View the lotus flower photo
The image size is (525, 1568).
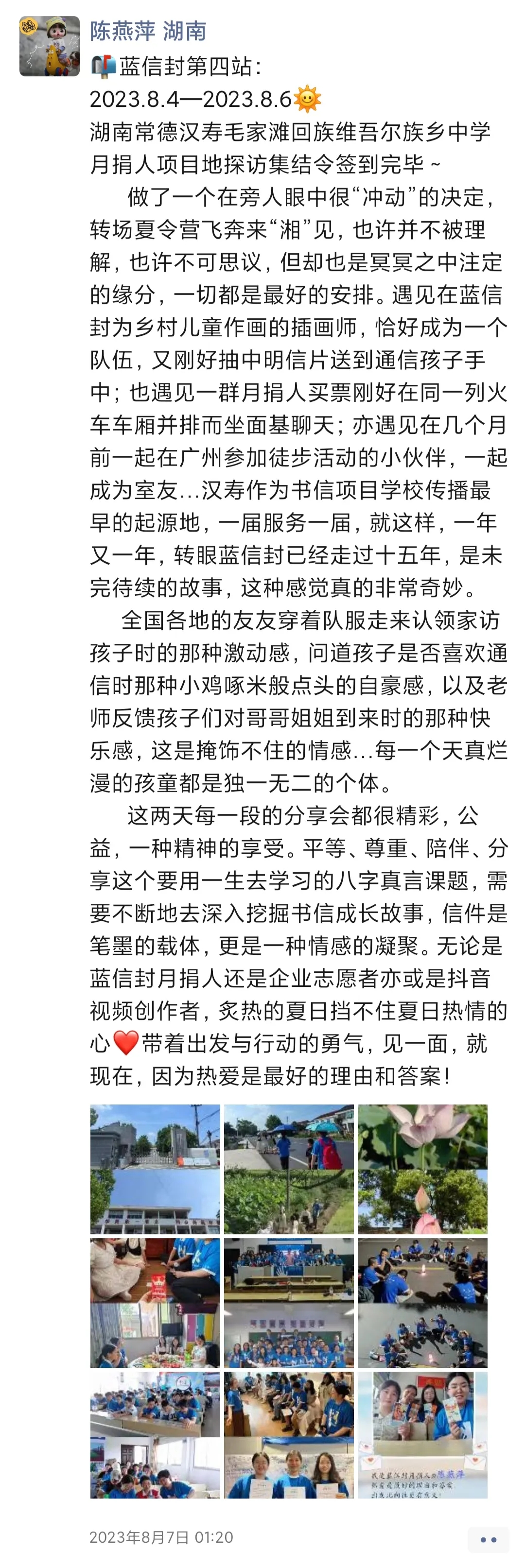pyautogui.click(x=422, y=1169)
